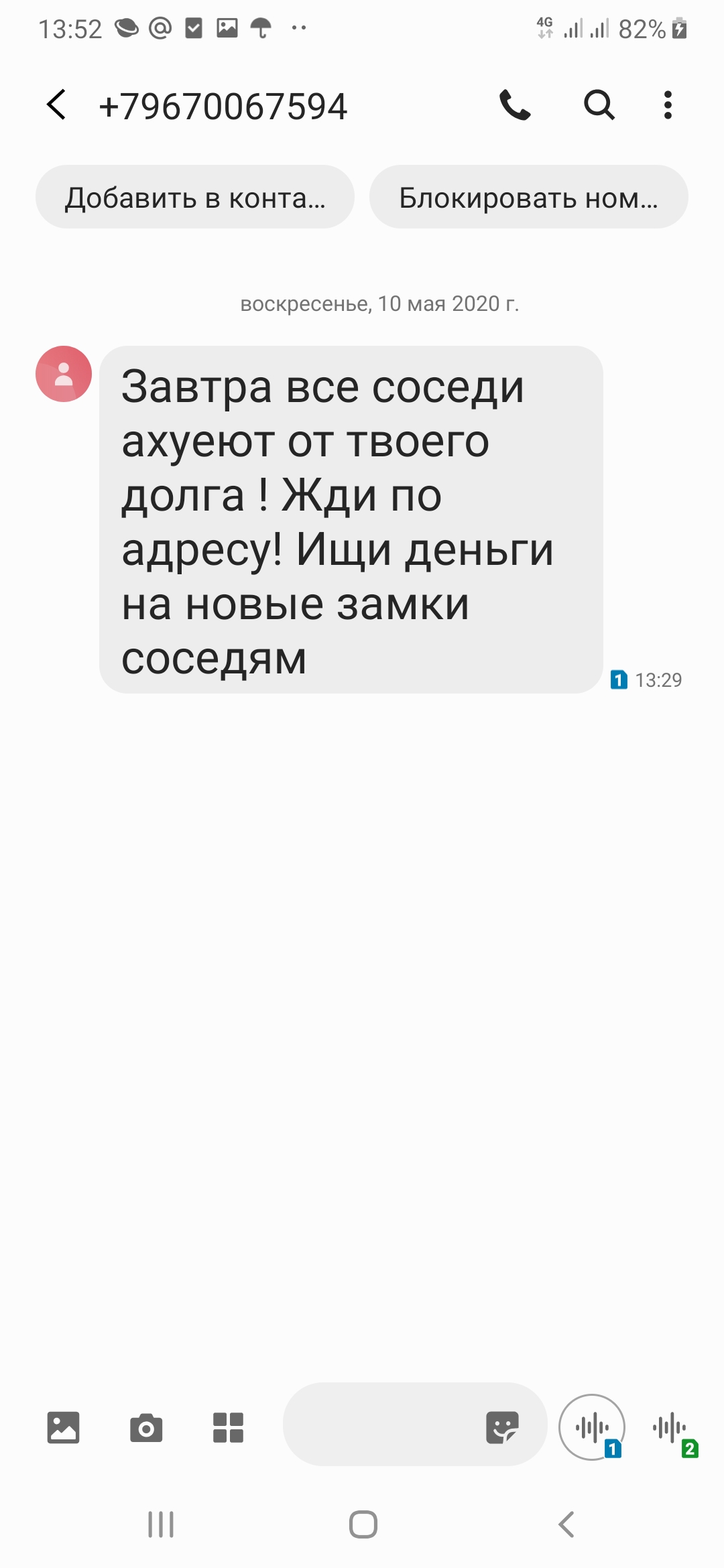The height and width of the screenshot is (1568, 724).
Task: Call the number +79670067594
Action: 515,105
